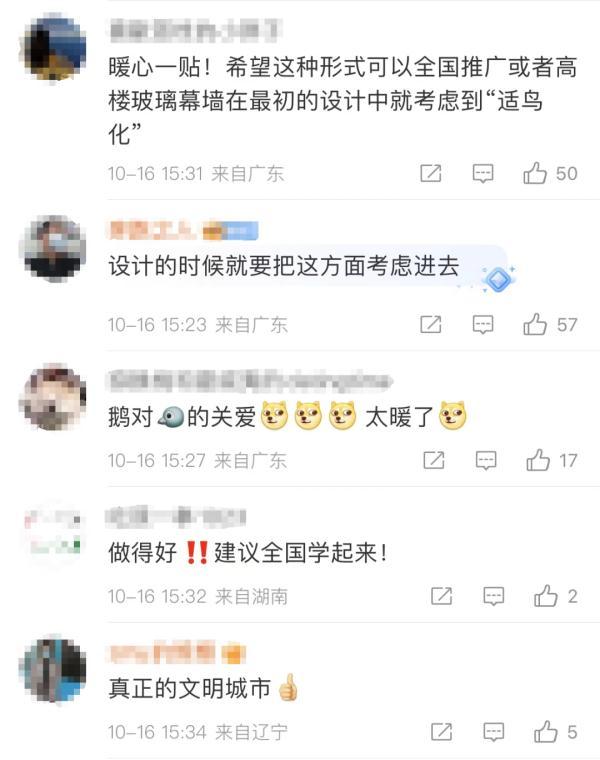Screen dimensions: 600x760
Task: Like the 做得好 建议全国学起来 comment
Action: pos(546,596)
